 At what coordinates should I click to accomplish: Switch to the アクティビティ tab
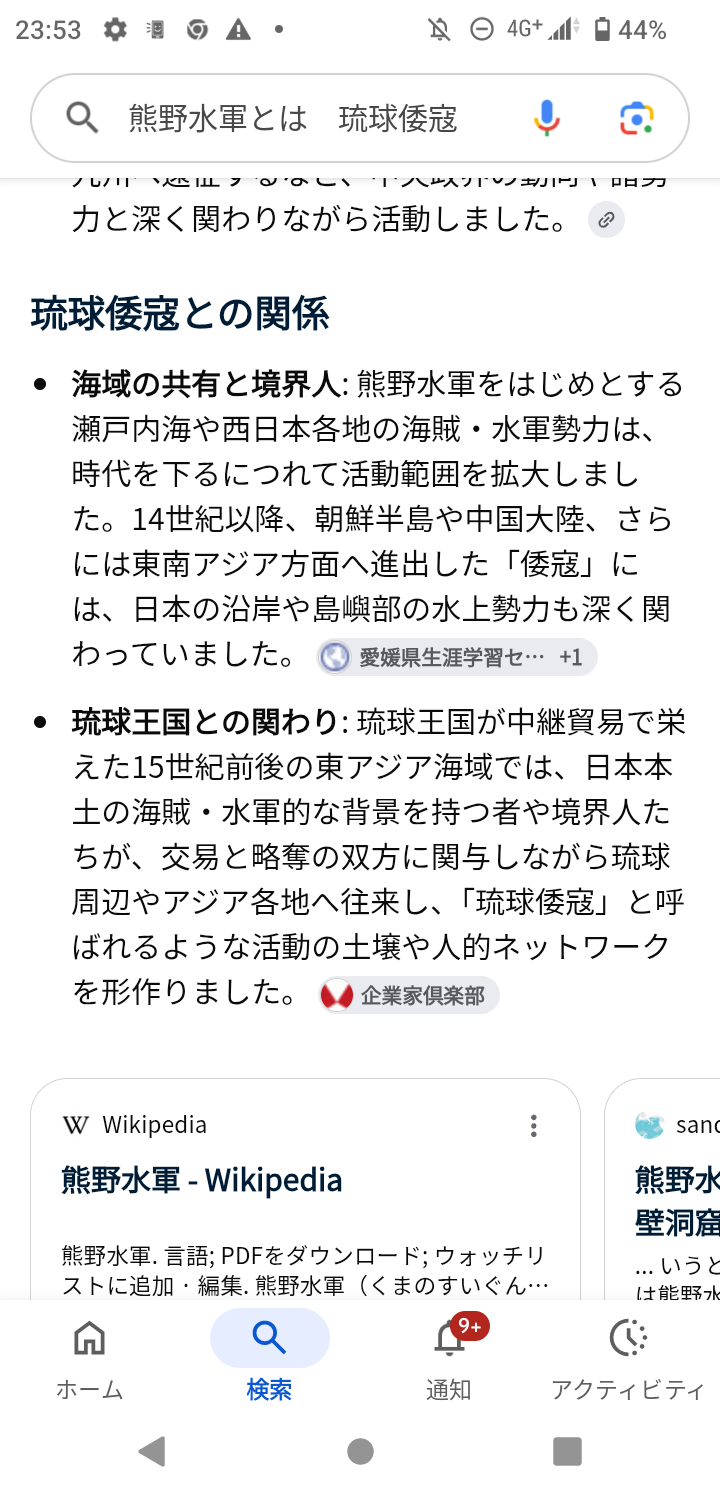pos(628,1356)
